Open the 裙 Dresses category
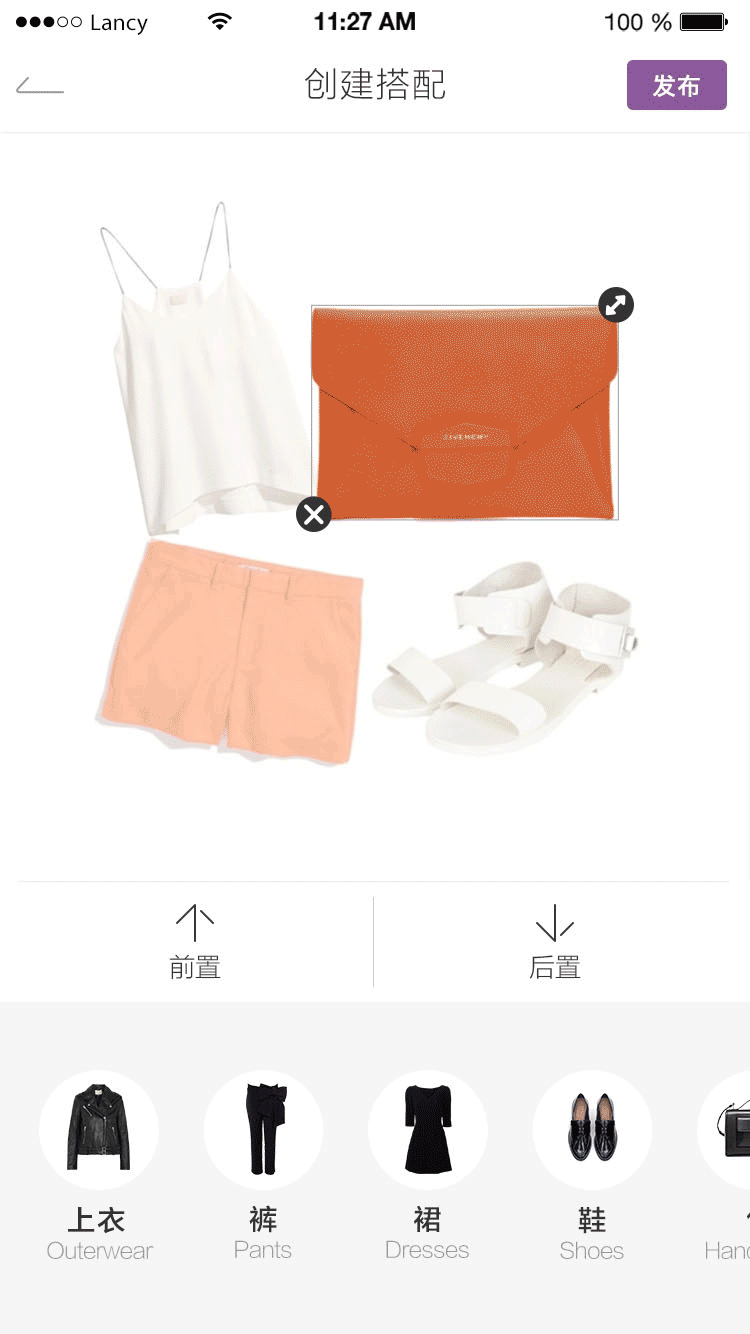Image resolution: width=750 pixels, height=1334 pixels. pos(427,1165)
